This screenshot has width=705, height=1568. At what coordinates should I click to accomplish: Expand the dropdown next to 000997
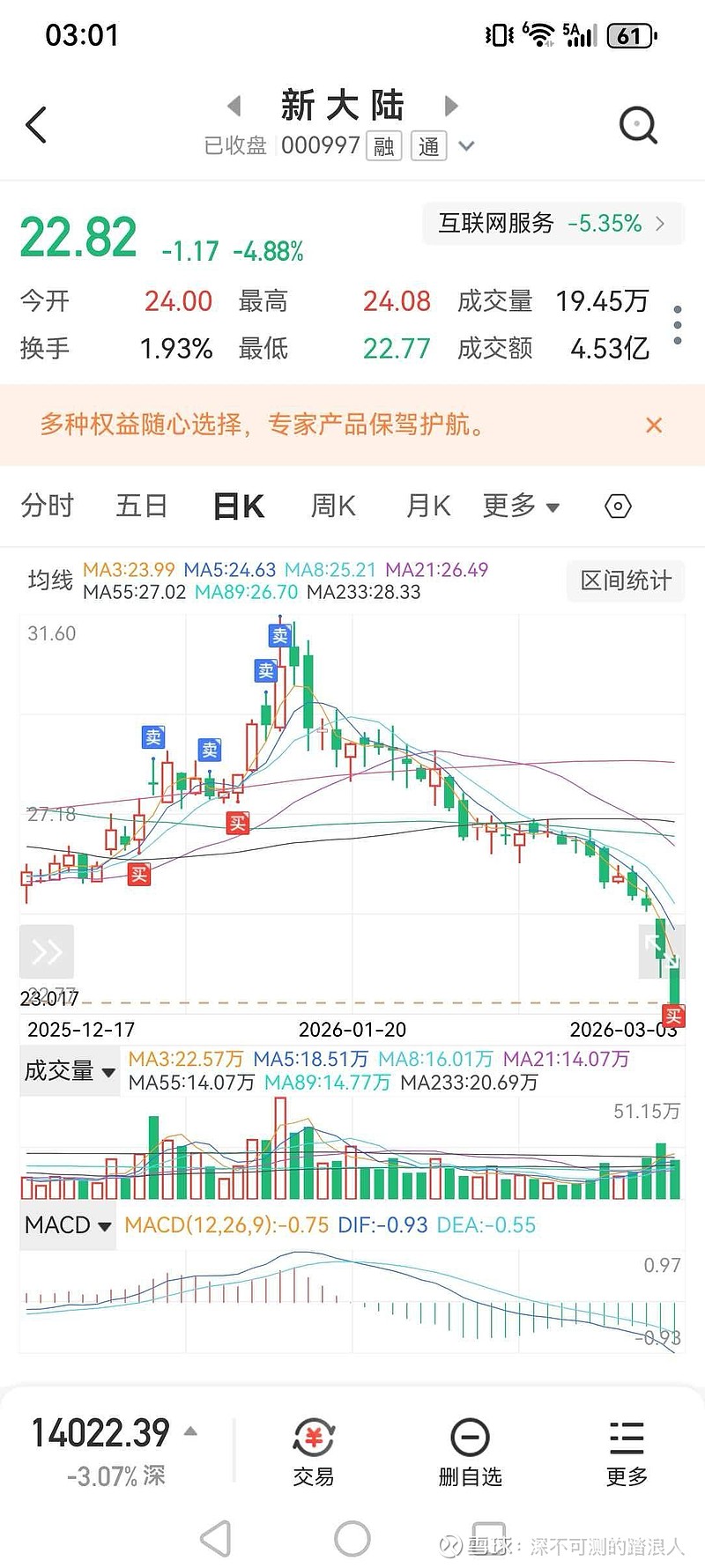pyautogui.click(x=467, y=145)
